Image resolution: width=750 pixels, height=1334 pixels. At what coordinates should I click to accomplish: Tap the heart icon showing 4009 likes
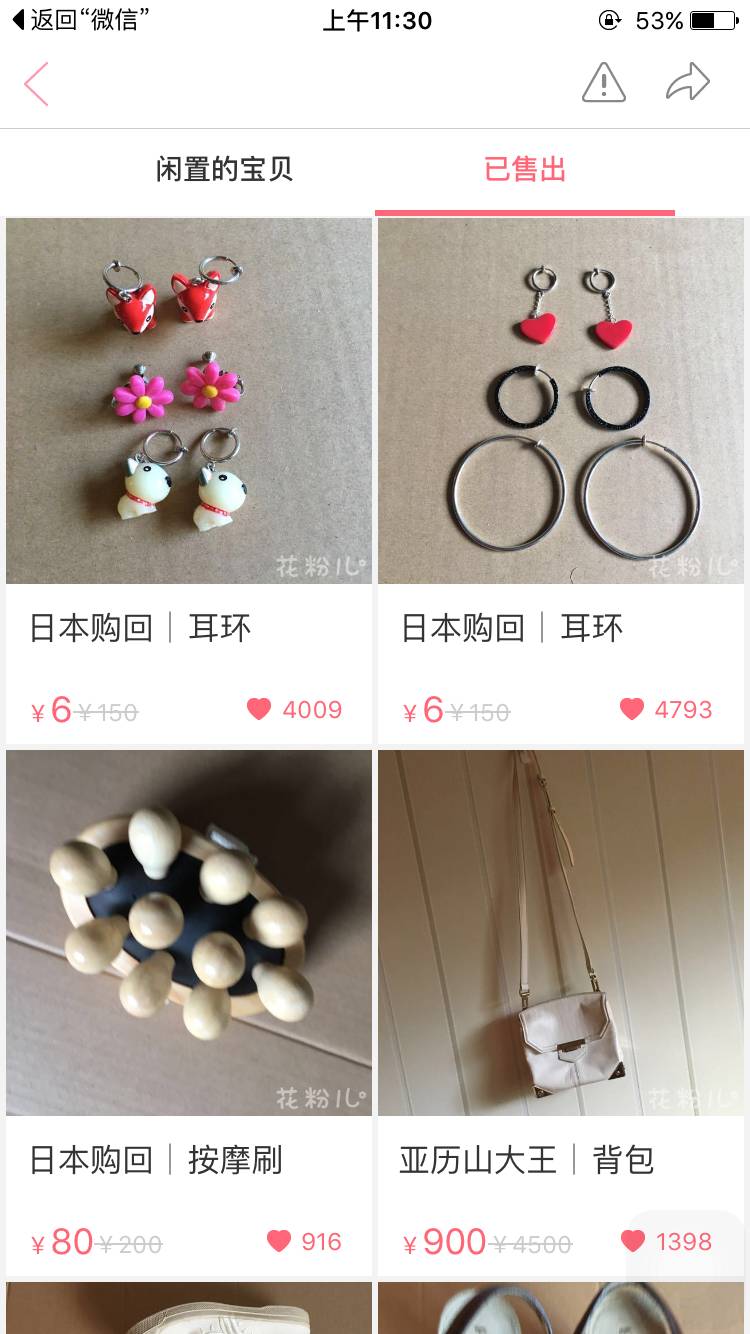(x=259, y=709)
